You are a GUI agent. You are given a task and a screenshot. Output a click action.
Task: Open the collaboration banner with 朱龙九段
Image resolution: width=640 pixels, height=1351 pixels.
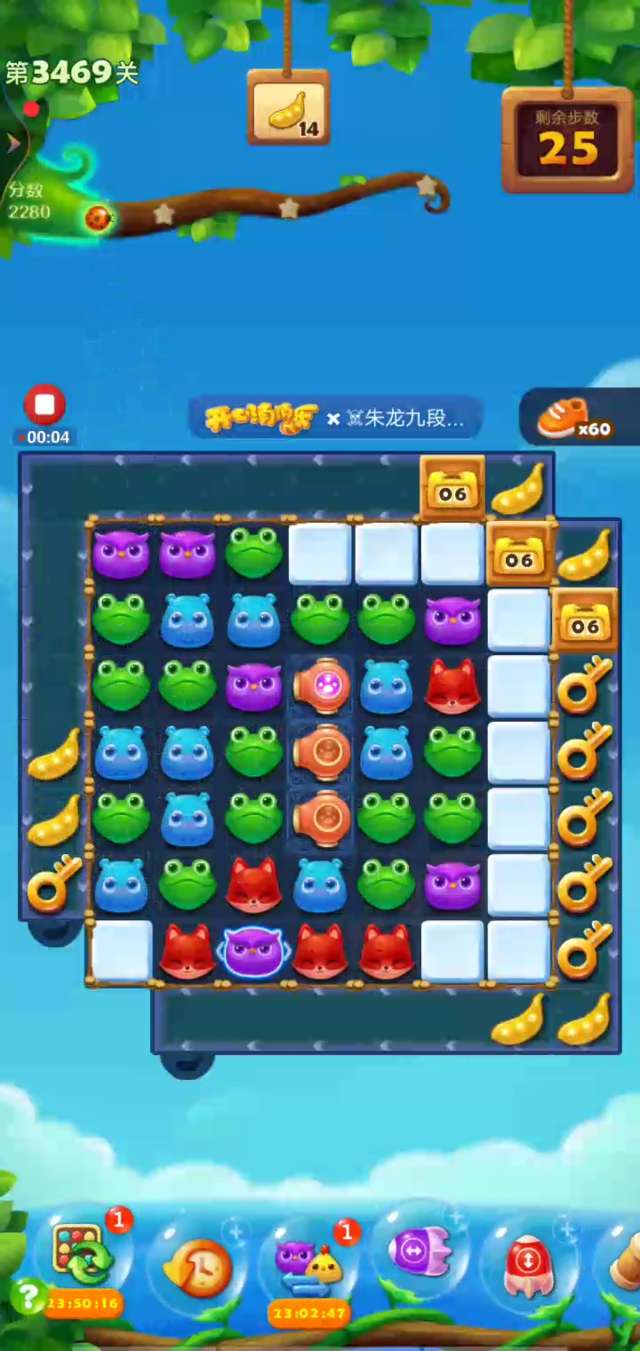(x=335, y=418)
